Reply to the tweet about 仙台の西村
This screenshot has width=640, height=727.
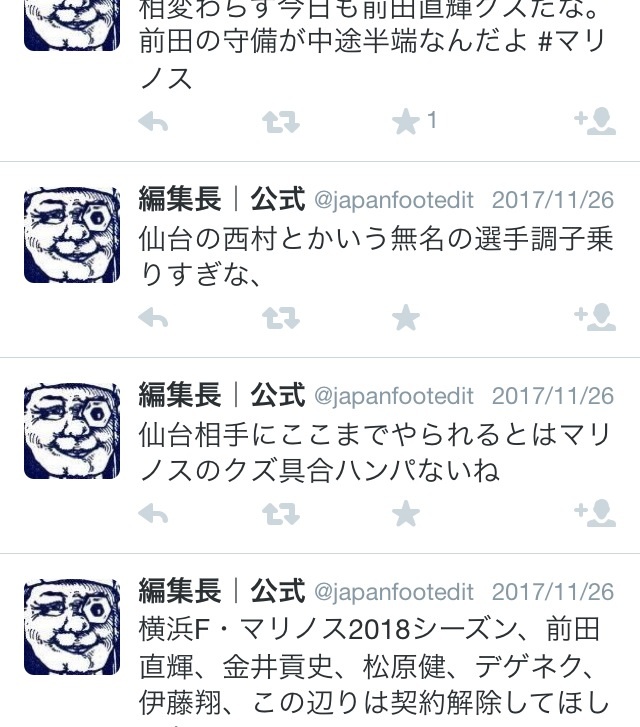click(x=152, y=318)
